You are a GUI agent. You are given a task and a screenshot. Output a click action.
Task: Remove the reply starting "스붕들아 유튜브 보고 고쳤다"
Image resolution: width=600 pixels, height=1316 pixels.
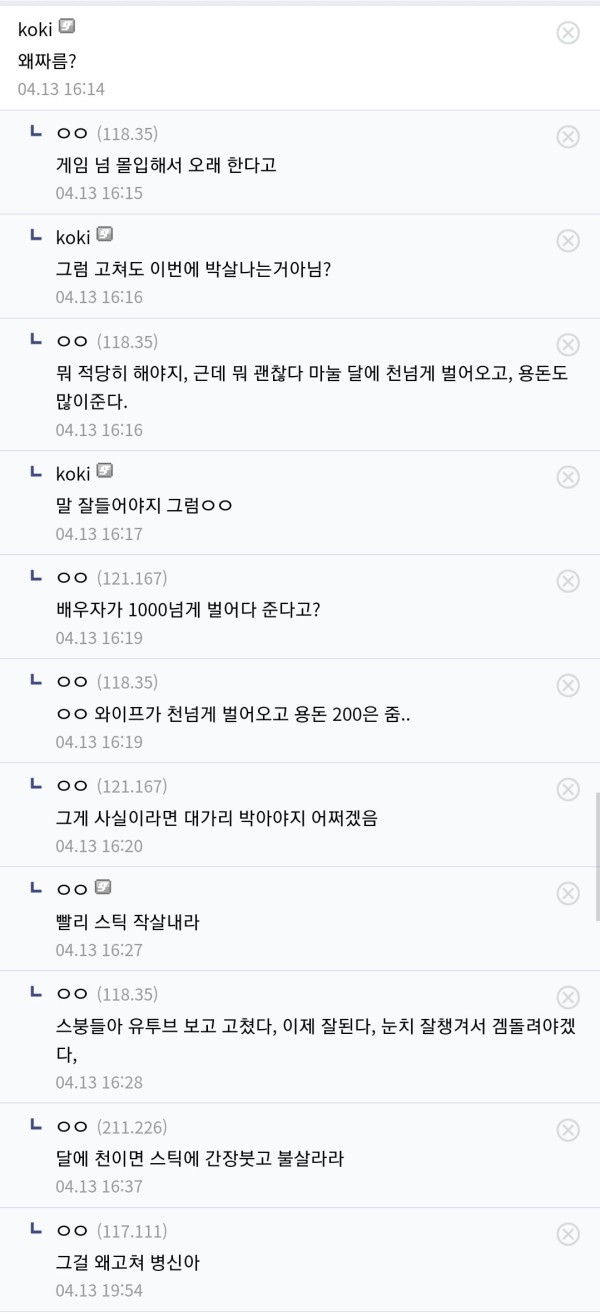pyautogui.click(x=567, y=997)
